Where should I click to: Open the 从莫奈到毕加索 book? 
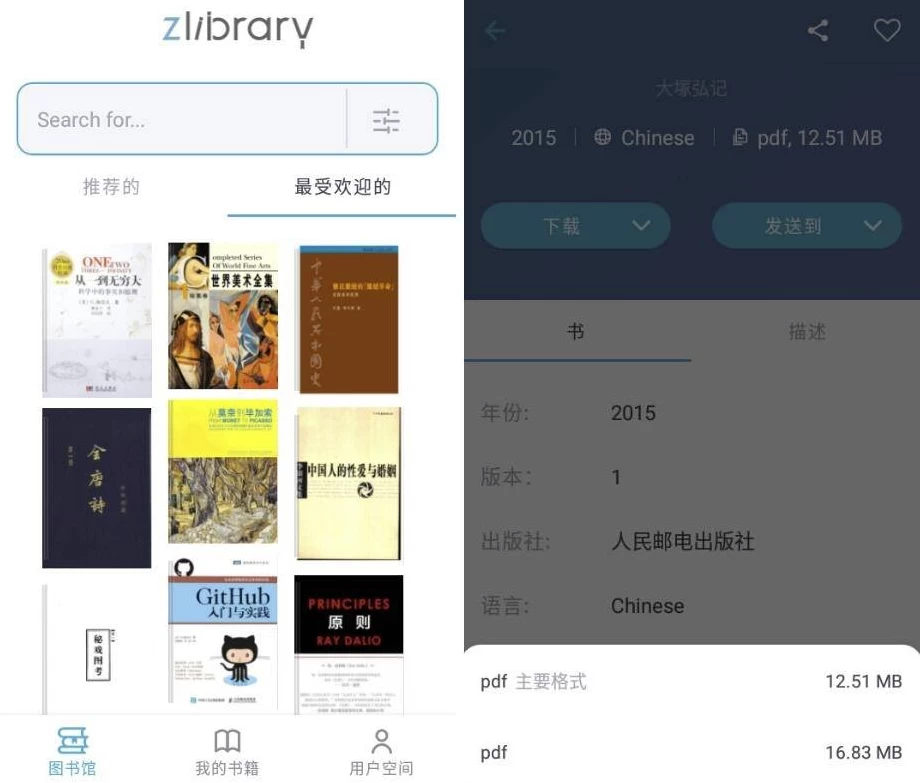[222, 472]
